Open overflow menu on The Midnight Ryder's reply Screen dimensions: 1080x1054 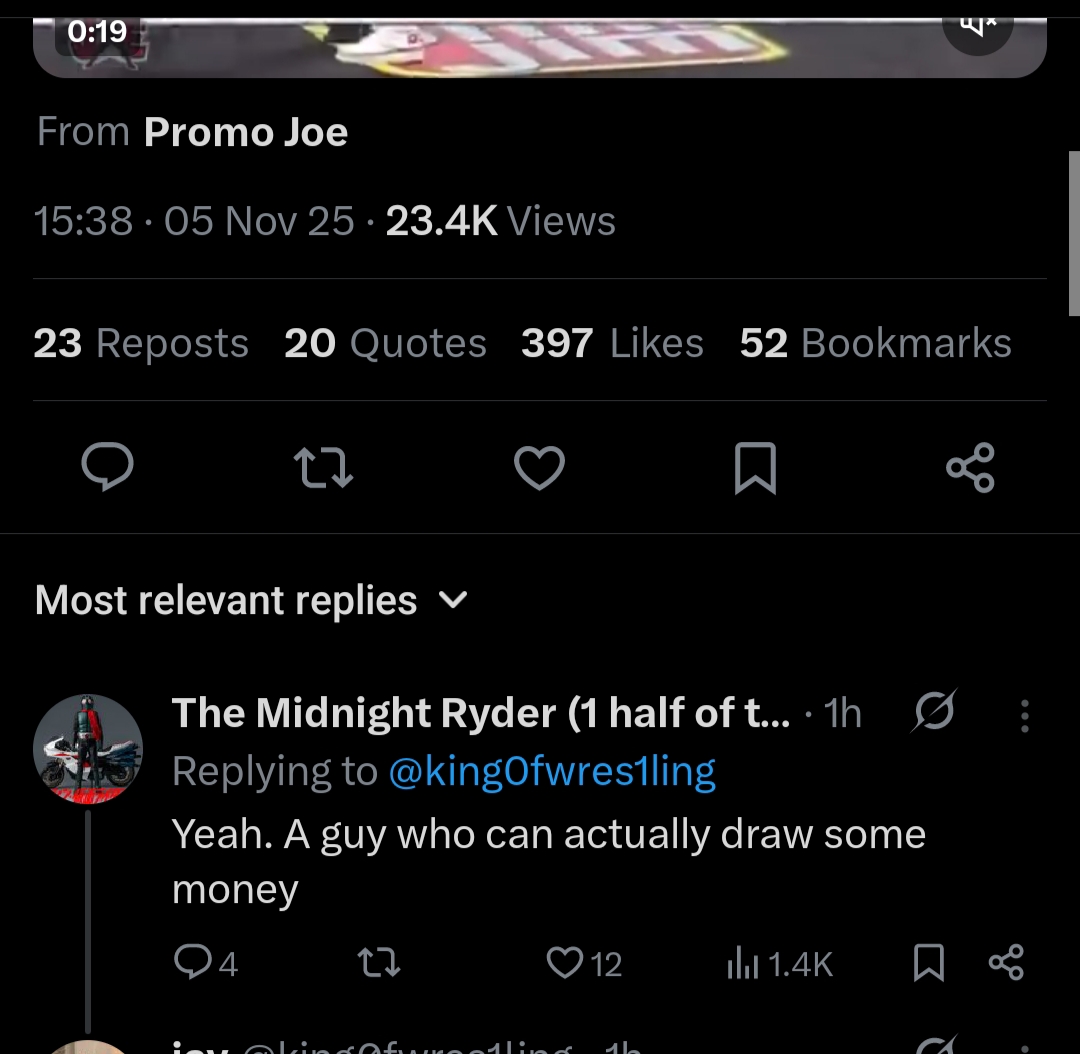(x=1024, y=715)
